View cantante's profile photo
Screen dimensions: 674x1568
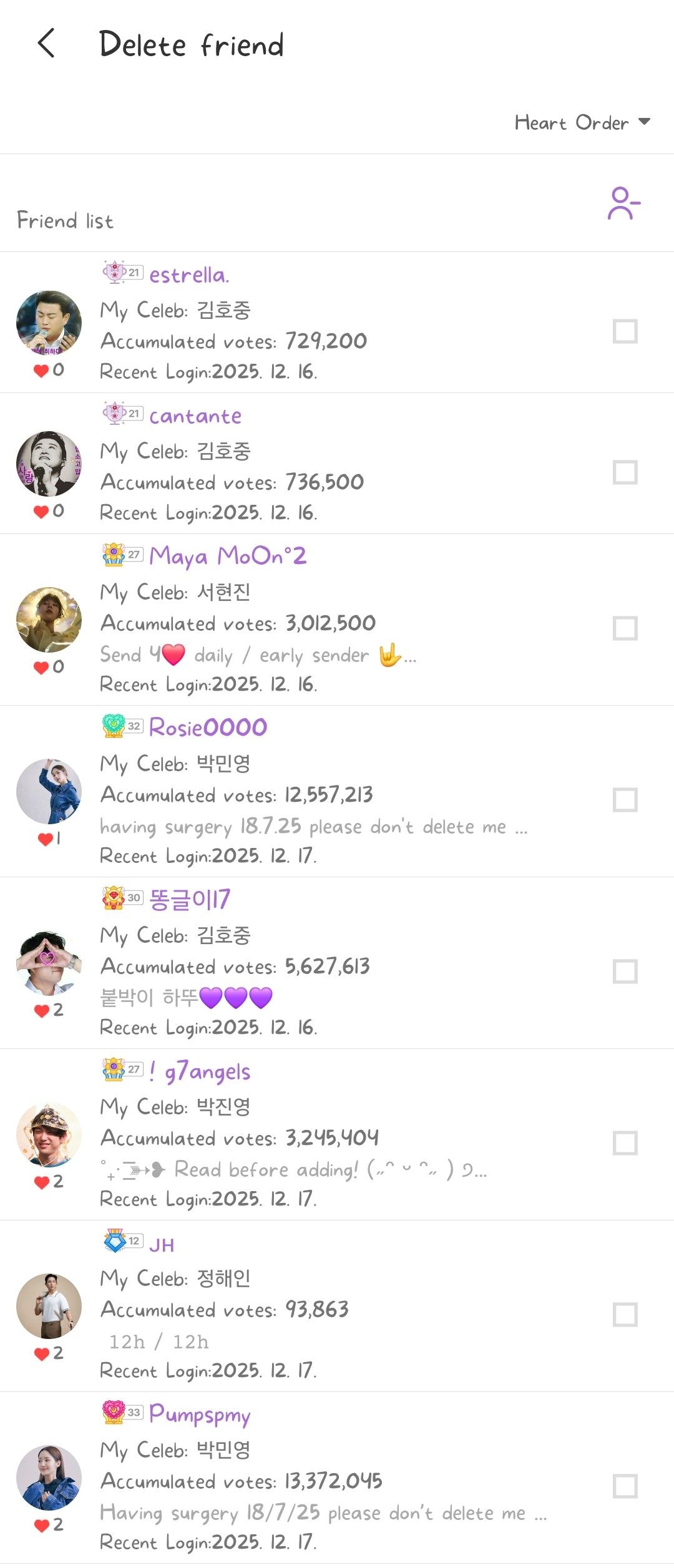49,464
